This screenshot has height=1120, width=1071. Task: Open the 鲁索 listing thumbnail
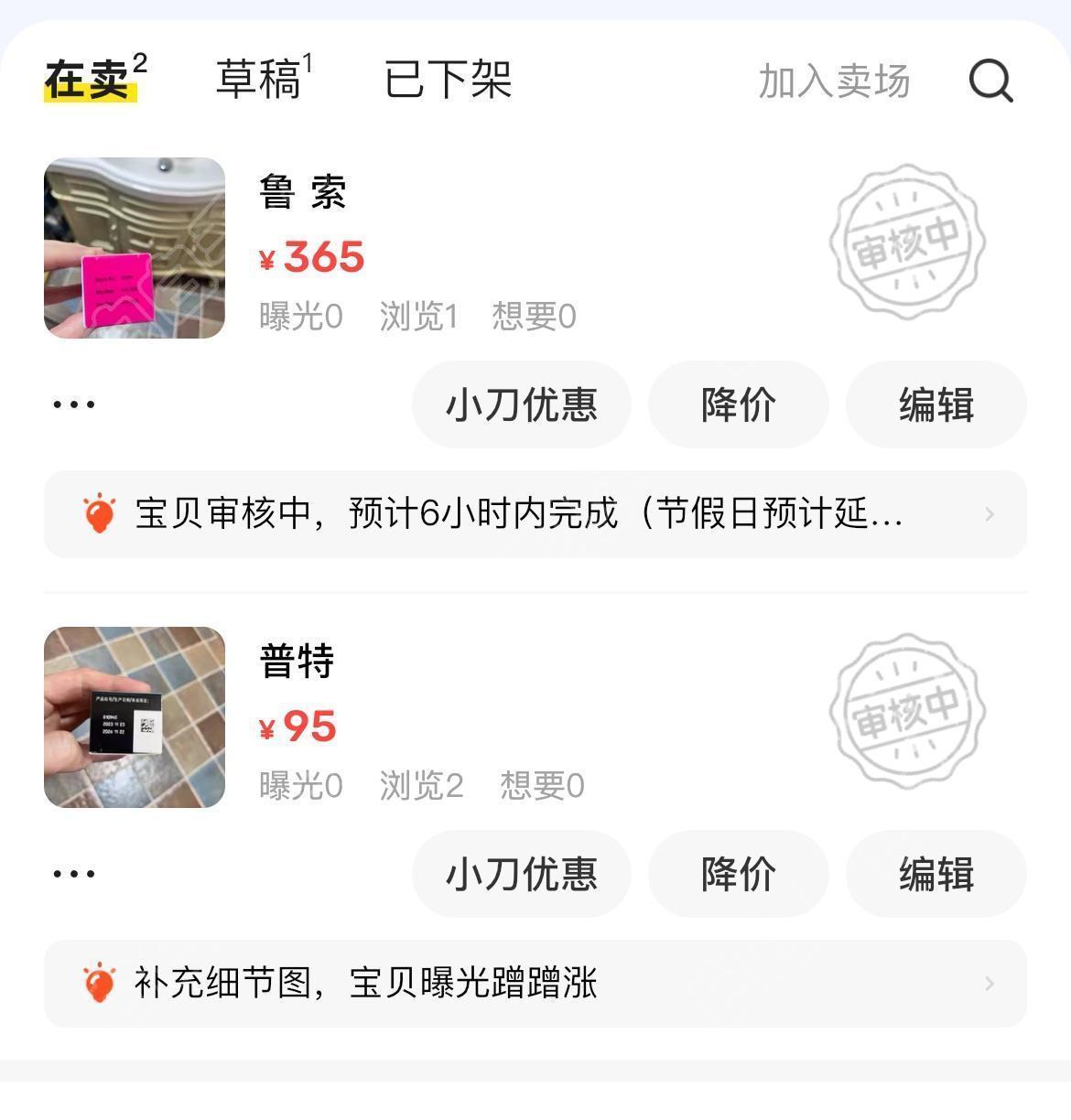coord(135,248)
